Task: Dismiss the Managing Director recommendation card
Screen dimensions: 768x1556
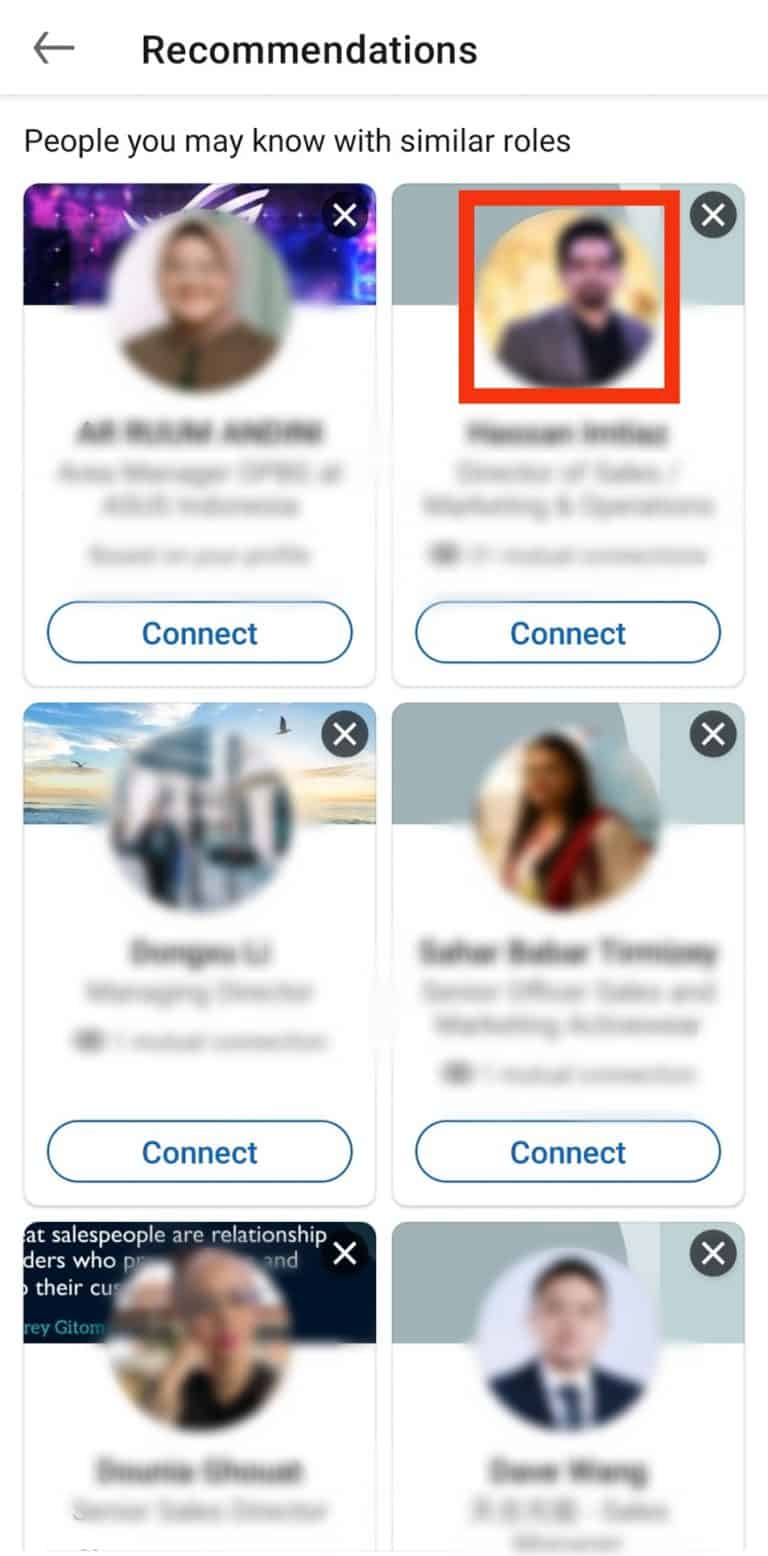Action: tap(344, 734)
